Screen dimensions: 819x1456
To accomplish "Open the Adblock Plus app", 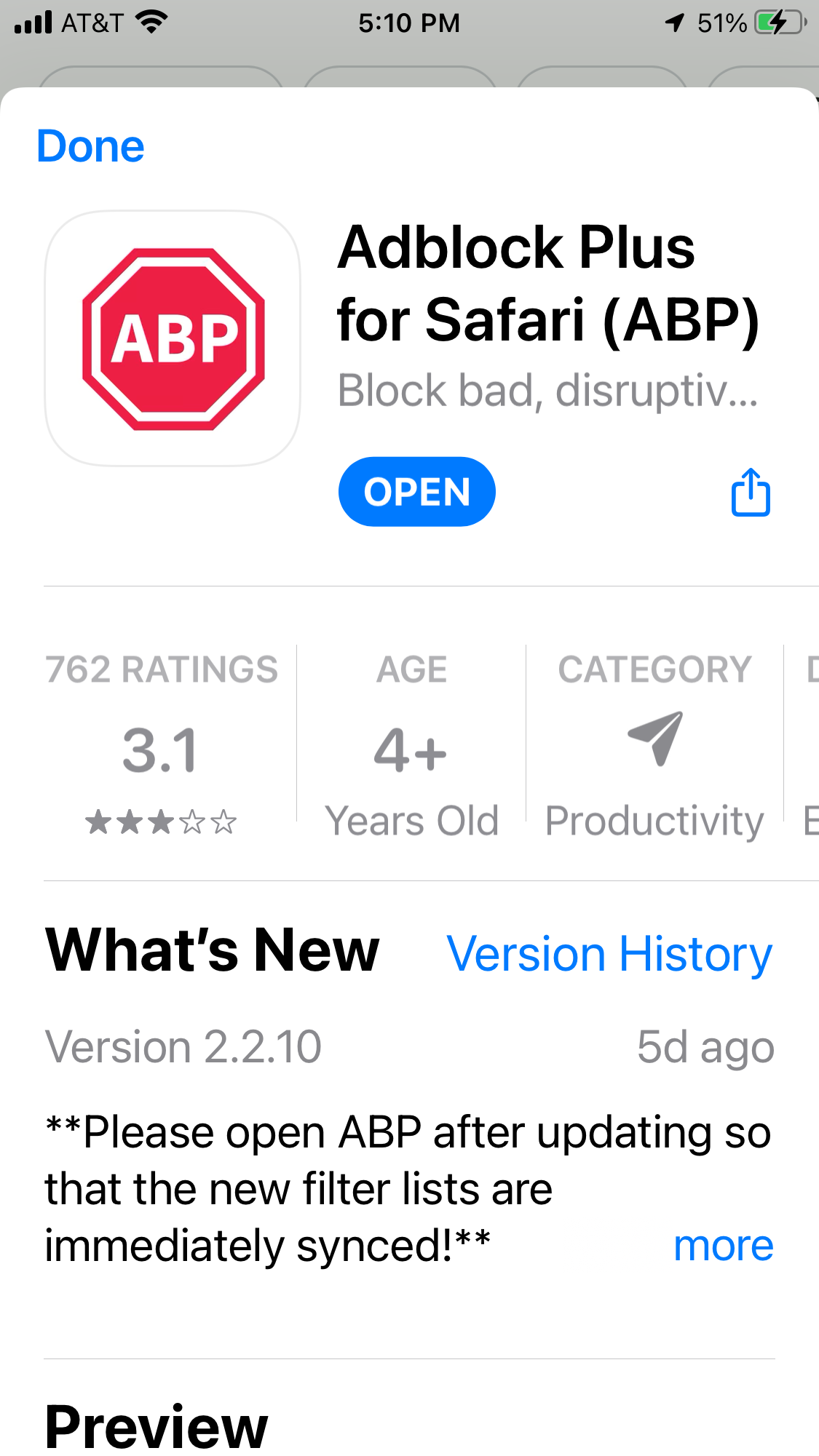I will tap(416, 492).
